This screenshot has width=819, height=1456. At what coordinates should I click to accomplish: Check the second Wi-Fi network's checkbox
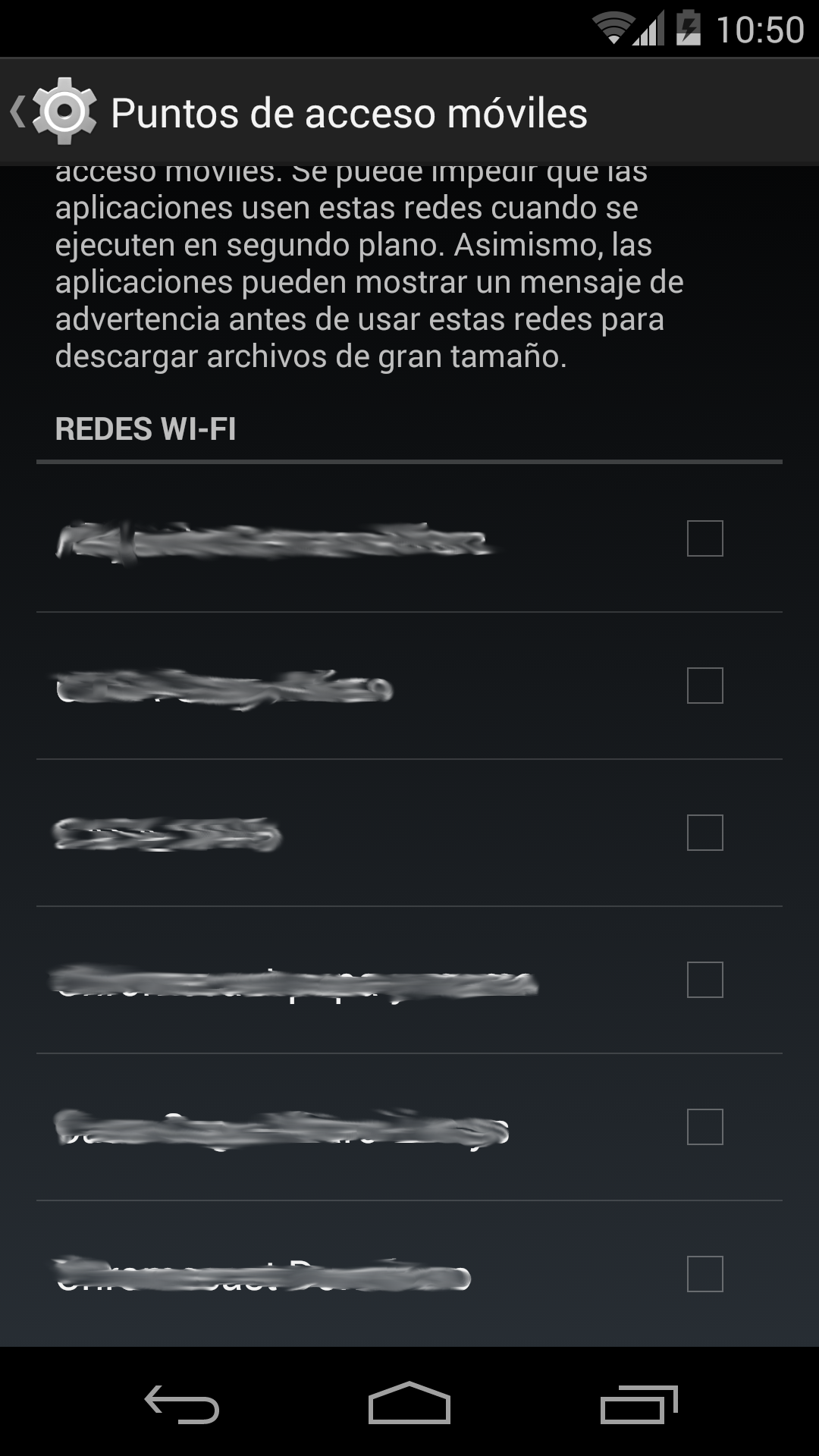pyautogui.click(x=704, y=686)
